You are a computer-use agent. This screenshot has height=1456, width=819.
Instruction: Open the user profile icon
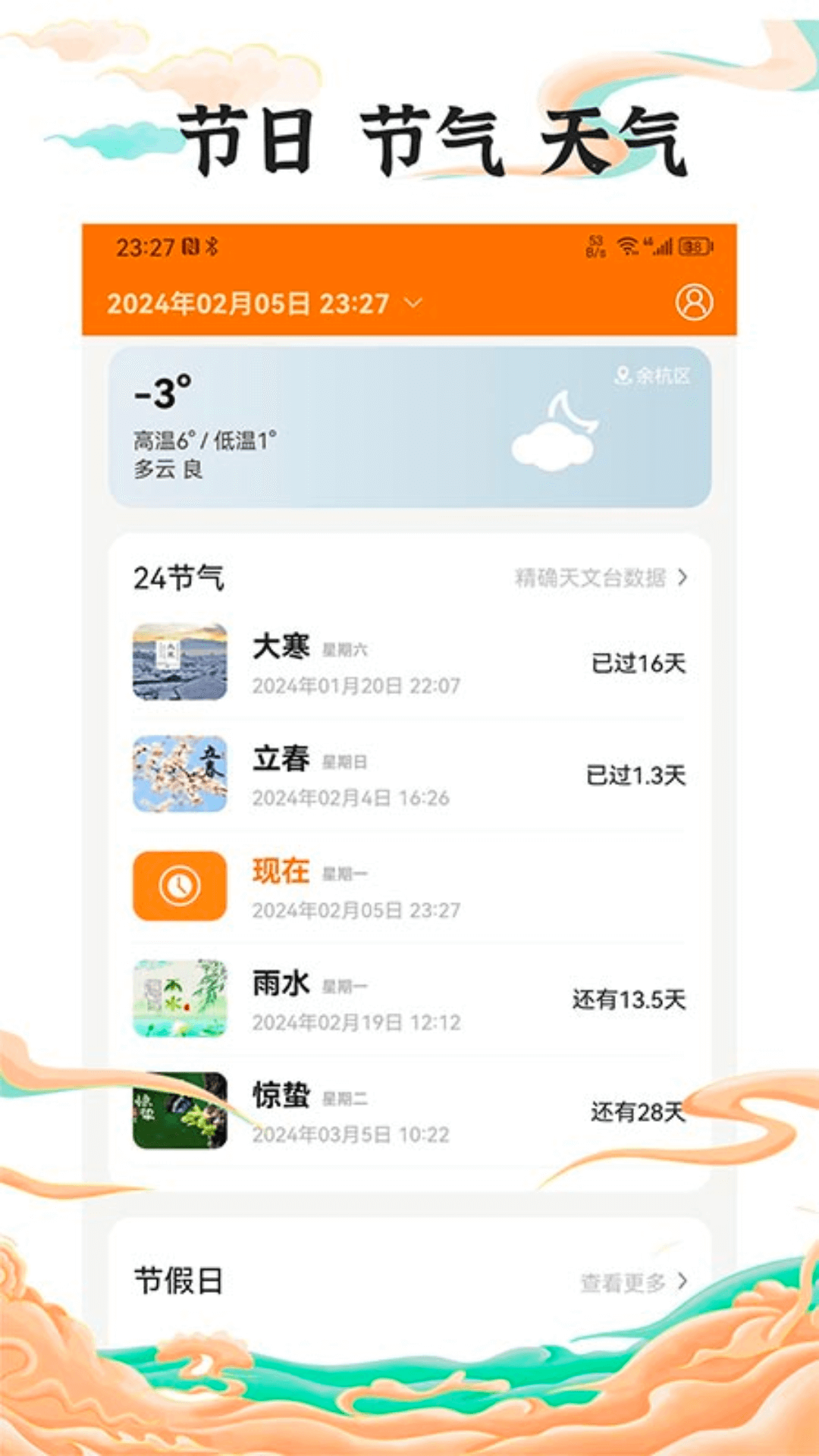coord(695,303)
